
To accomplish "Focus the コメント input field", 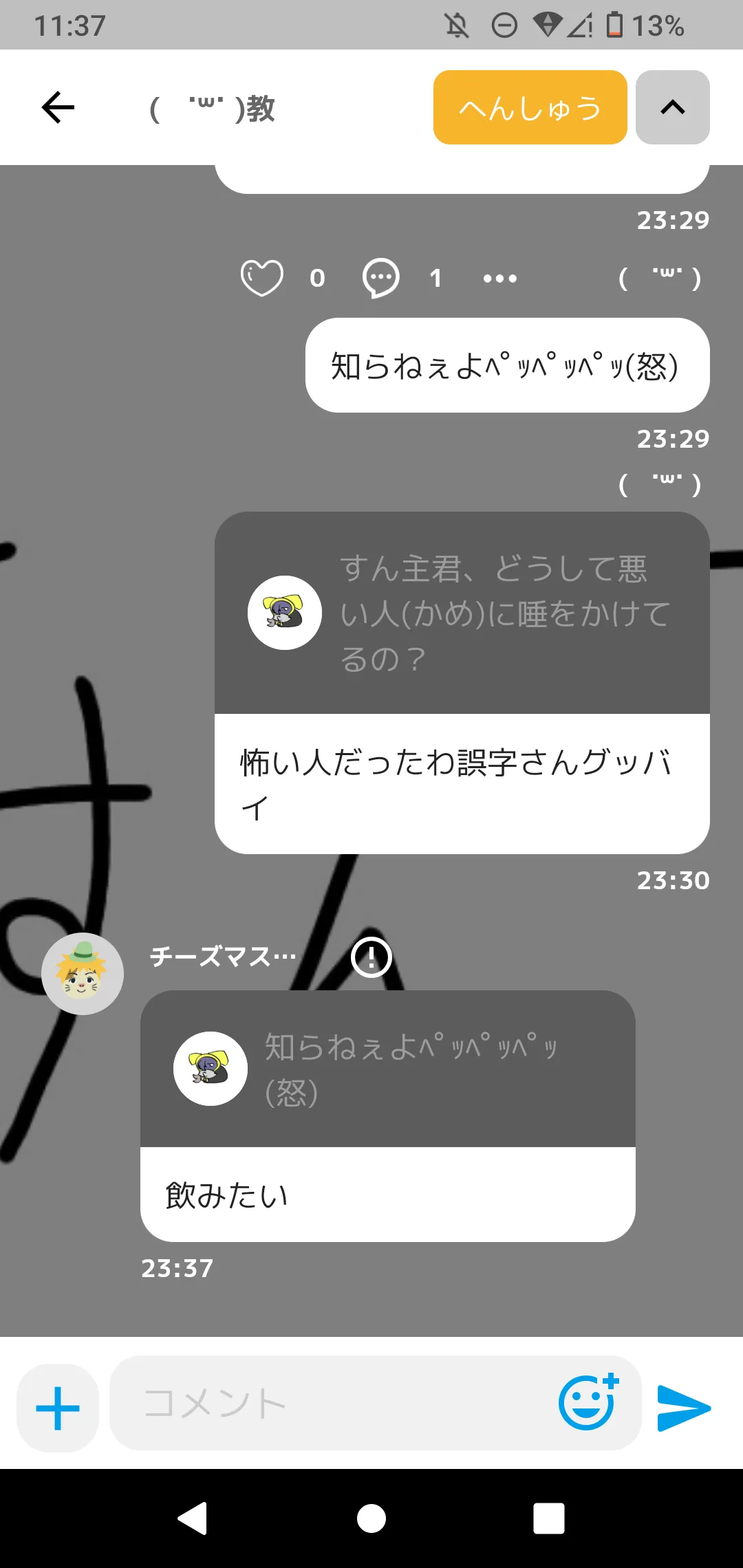I will [330, 1403].
